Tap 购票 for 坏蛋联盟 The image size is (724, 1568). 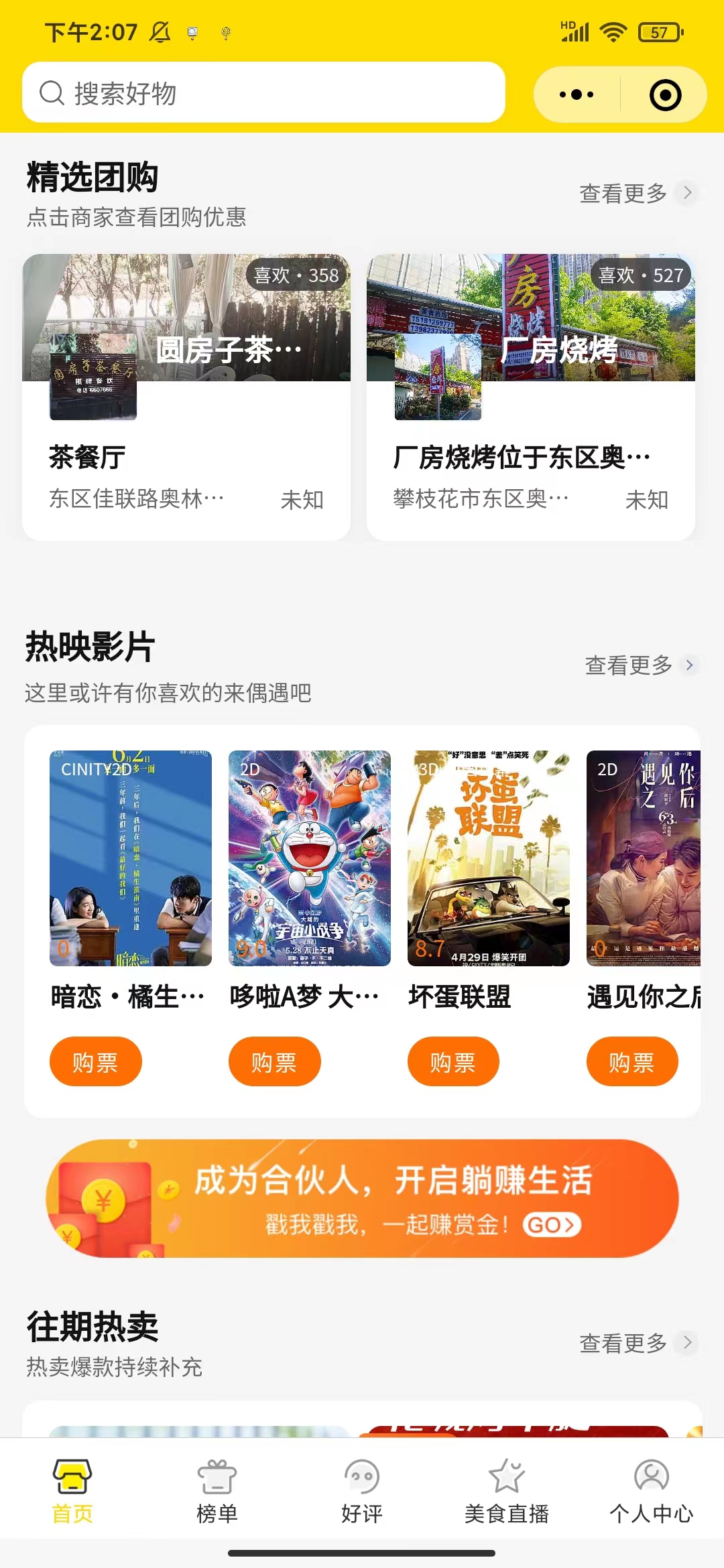(453, 1061)
